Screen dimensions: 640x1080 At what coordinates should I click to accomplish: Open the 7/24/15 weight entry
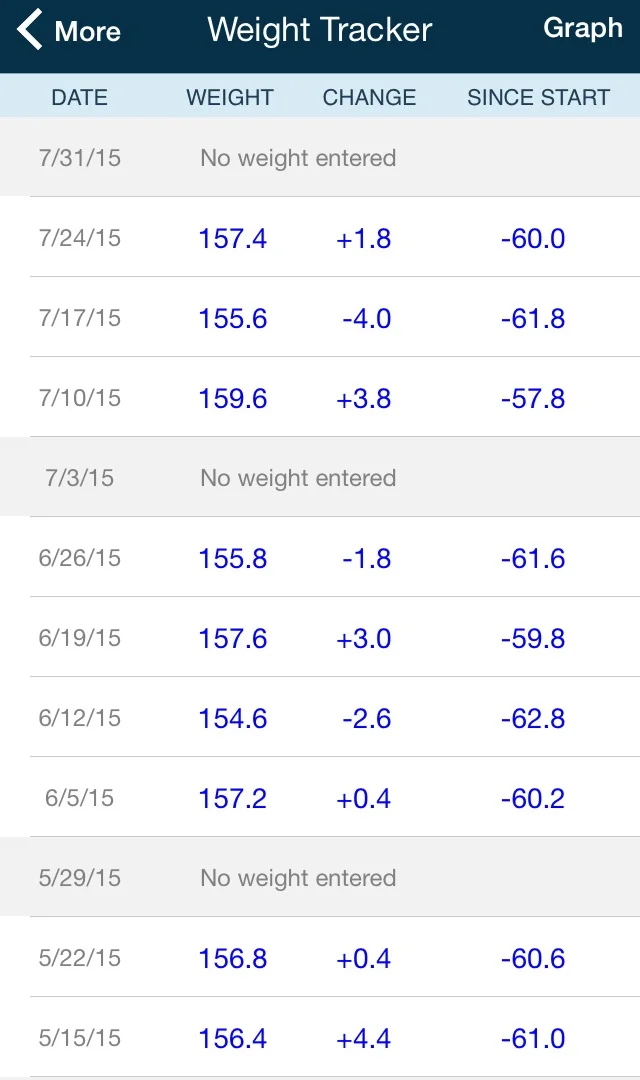320,237
